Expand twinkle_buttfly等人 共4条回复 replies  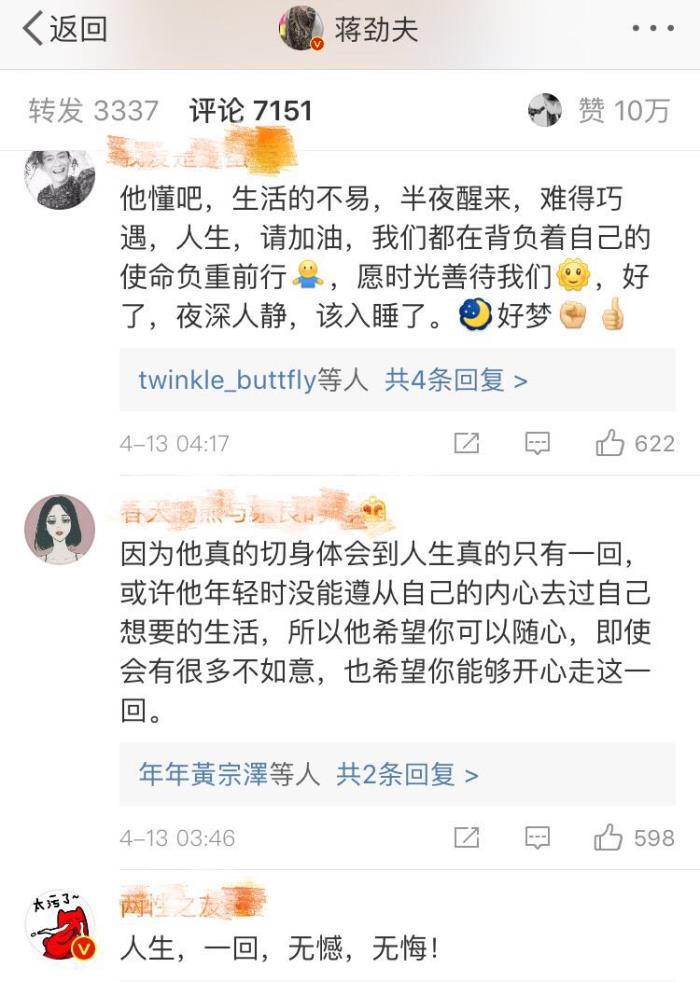click(x=333, y=380)
